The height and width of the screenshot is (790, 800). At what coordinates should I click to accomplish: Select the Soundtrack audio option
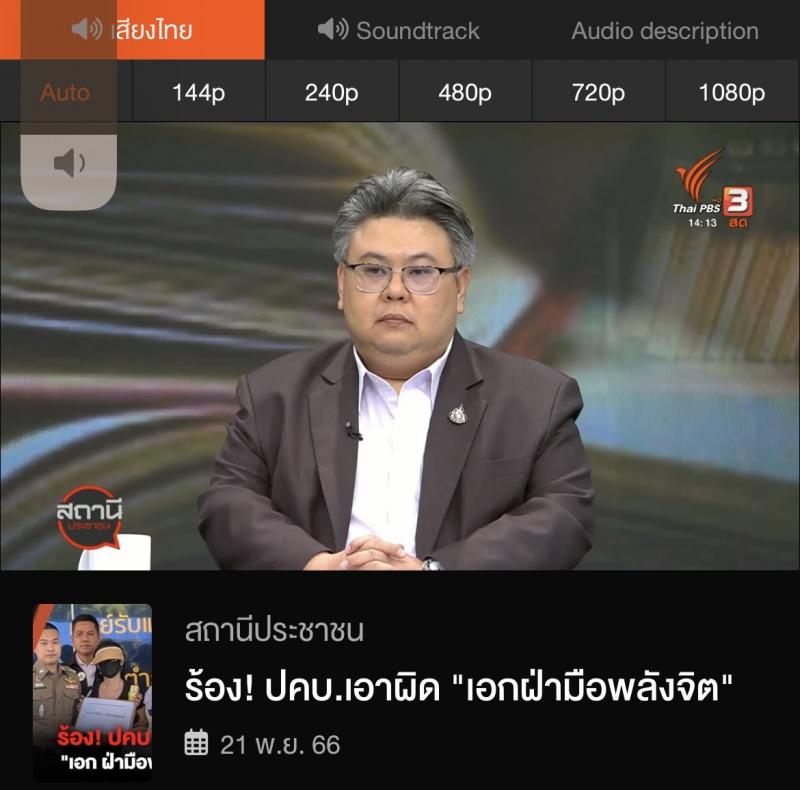(399, 30)
